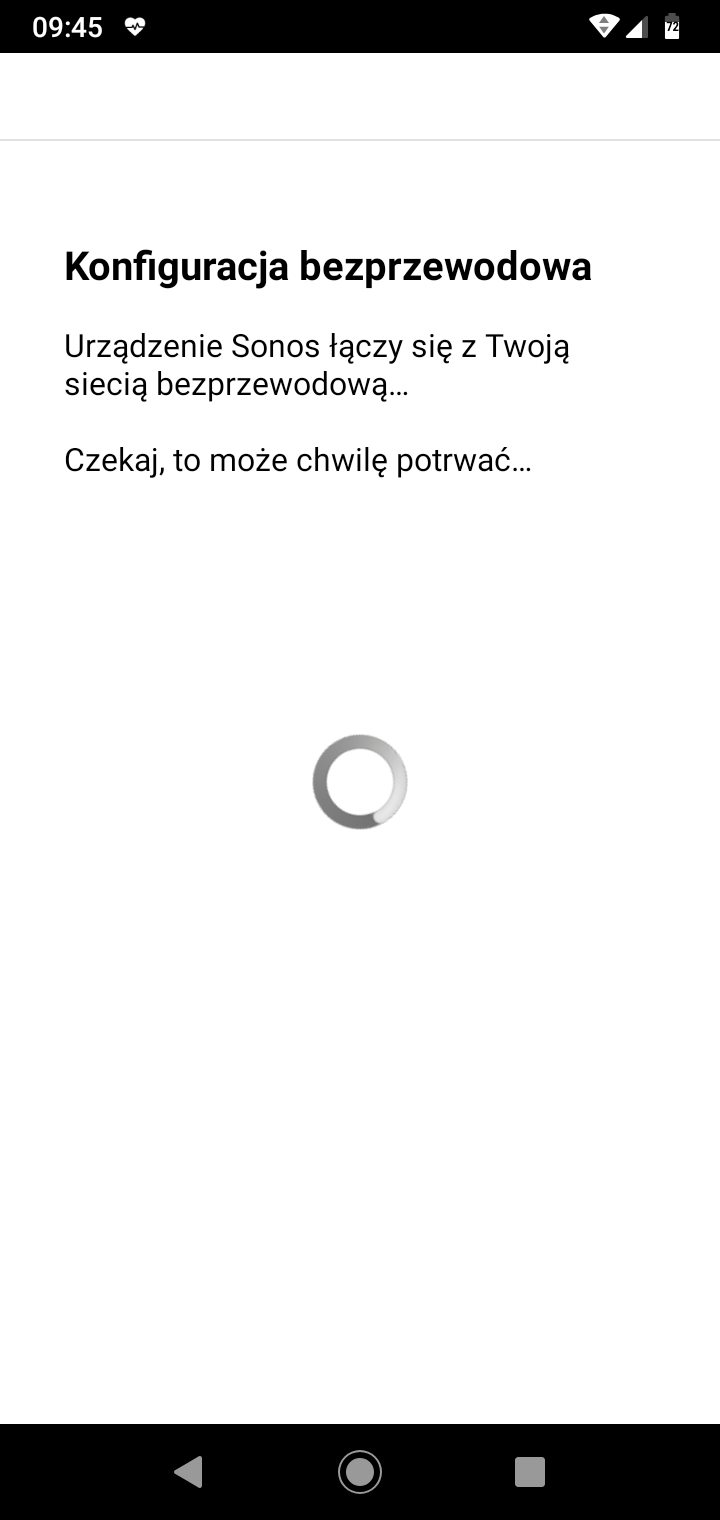Tap the system back button
The width and height of the screenshot is (720, 1520).
tap(189, 1471)
